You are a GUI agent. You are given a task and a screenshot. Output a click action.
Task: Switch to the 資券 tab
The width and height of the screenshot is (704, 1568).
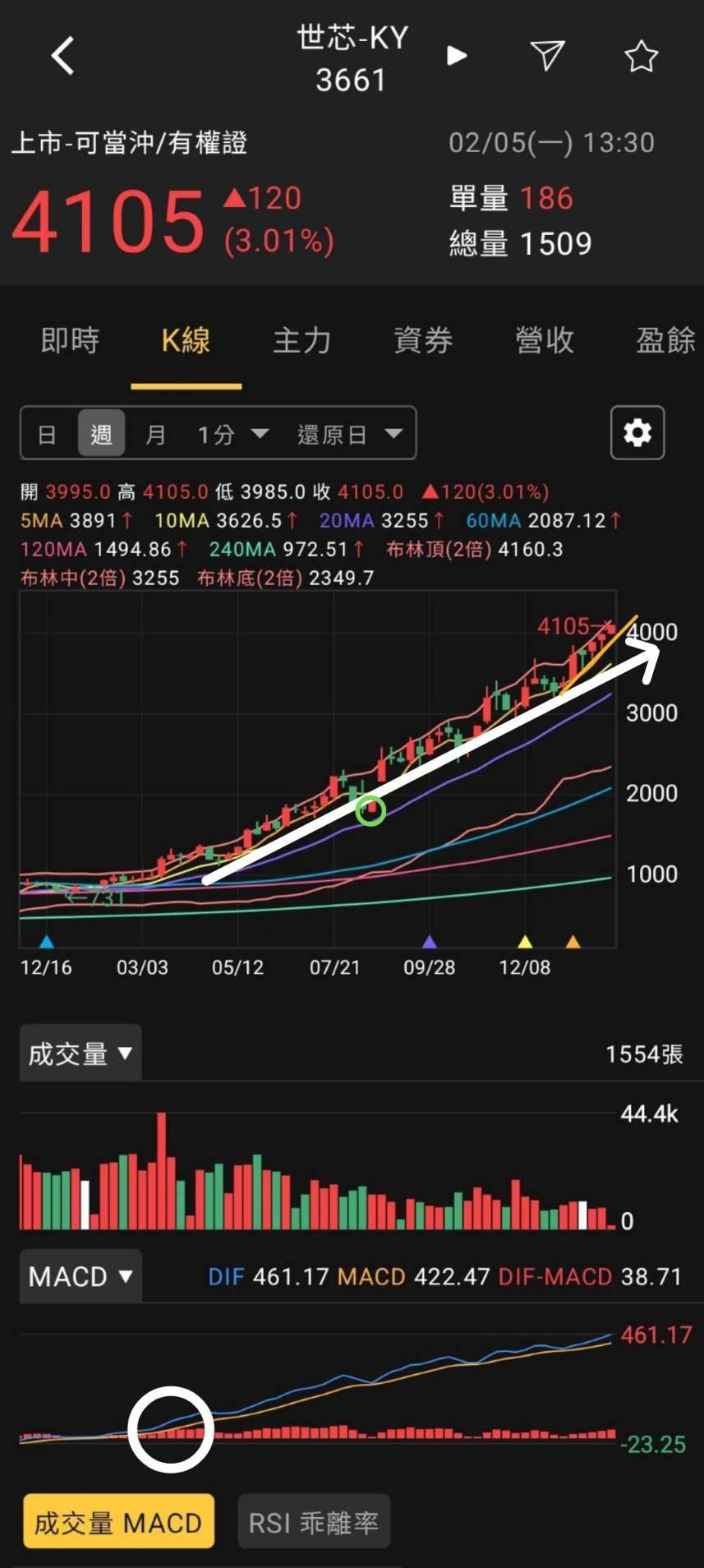click(x=423, y=339)
